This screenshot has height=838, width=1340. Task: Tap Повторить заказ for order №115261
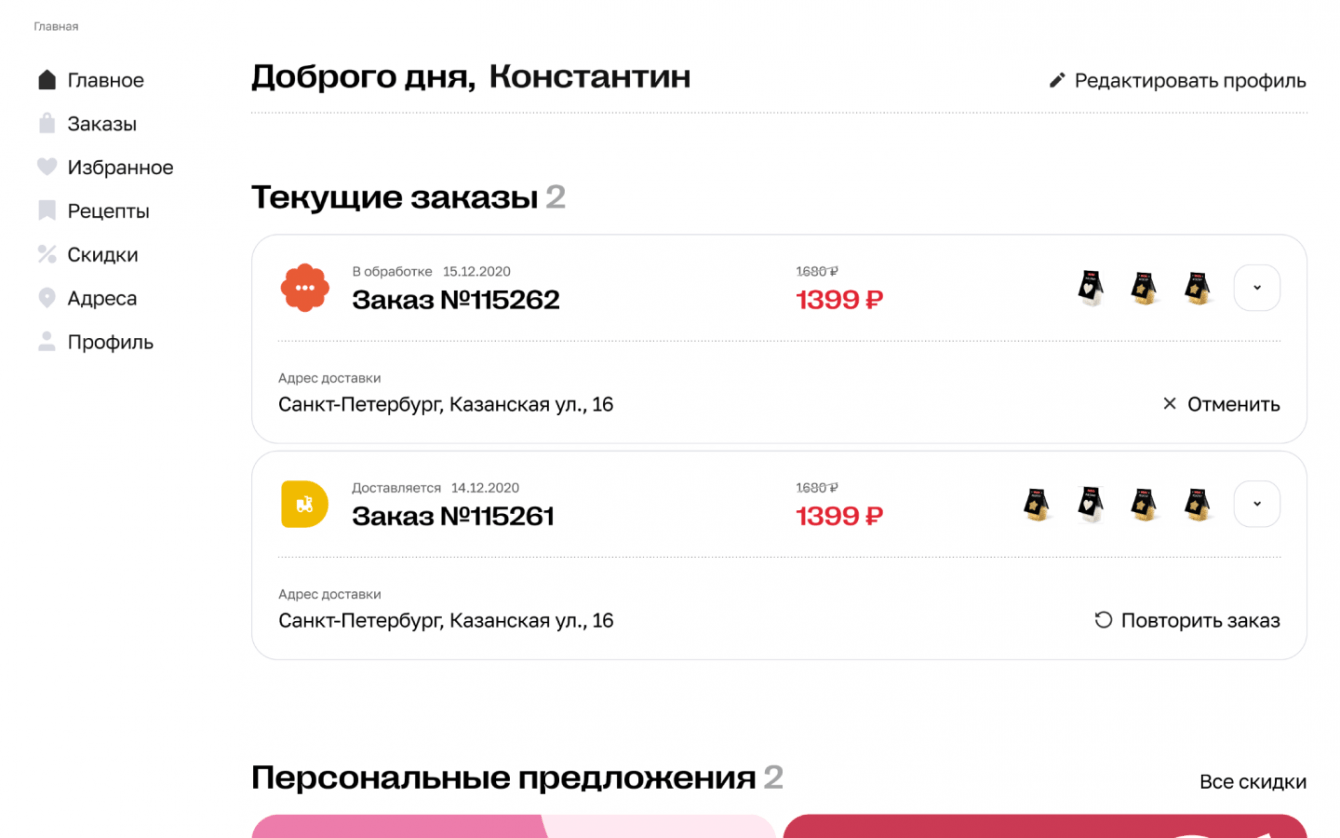(x=1187, y=620)
